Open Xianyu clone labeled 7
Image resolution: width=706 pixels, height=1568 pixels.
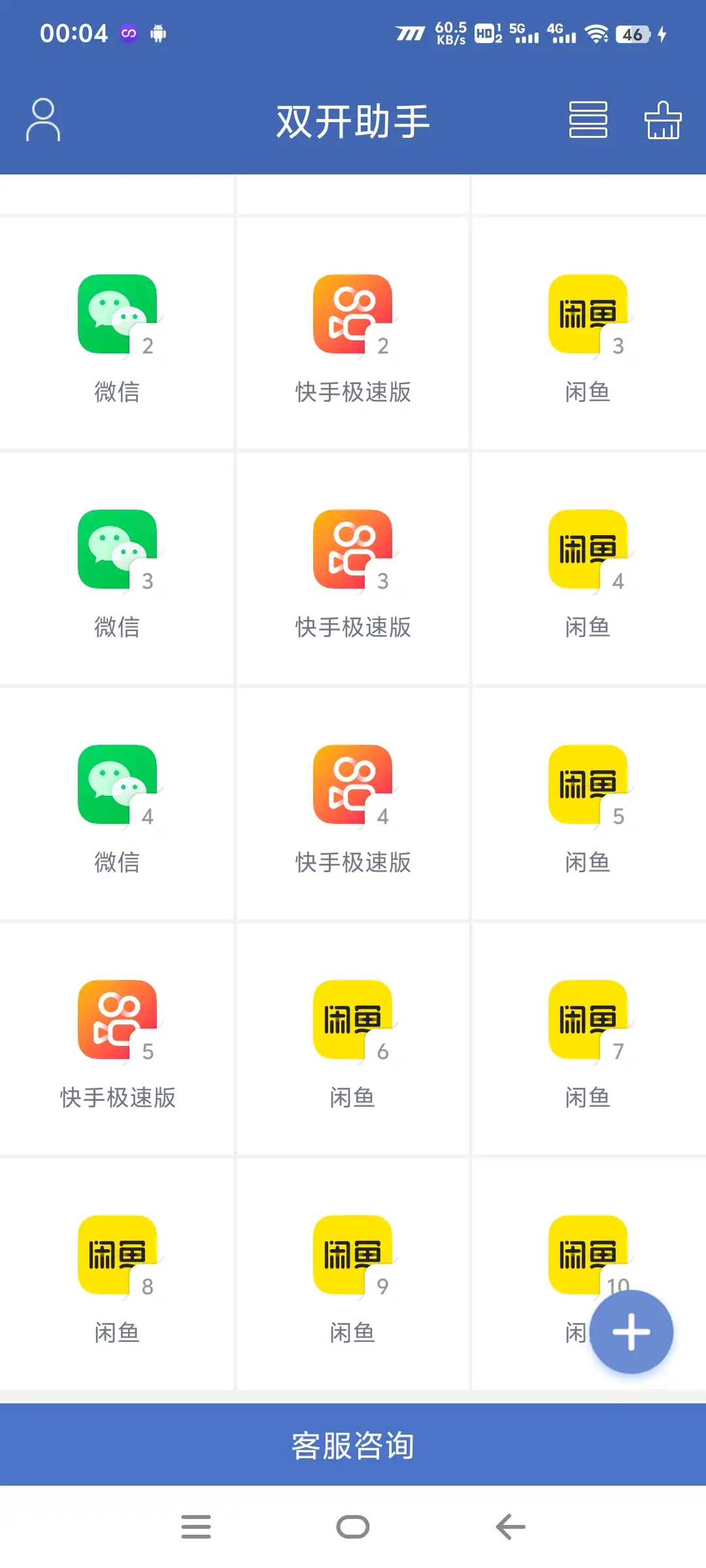587,1019
